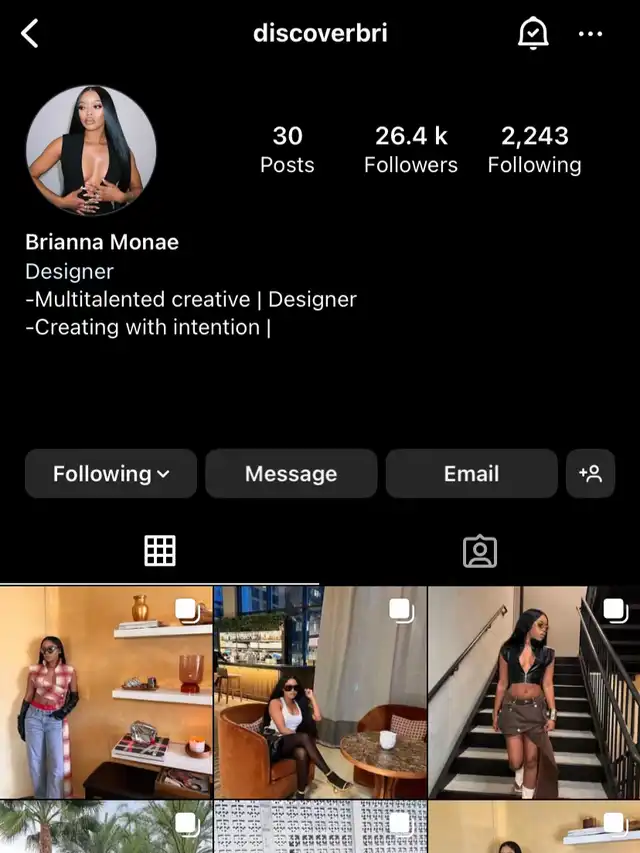Screen dimensions: 640x853
Task: Open the three-dot overflow menu
Action: click(x=590, y=34)
